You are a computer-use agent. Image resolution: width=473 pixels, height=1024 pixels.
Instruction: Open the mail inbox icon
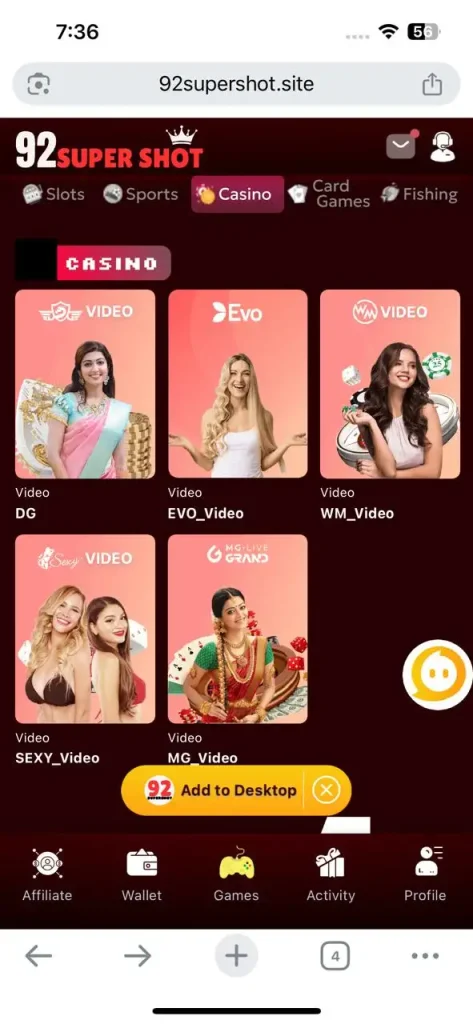[x=400, y=145]
